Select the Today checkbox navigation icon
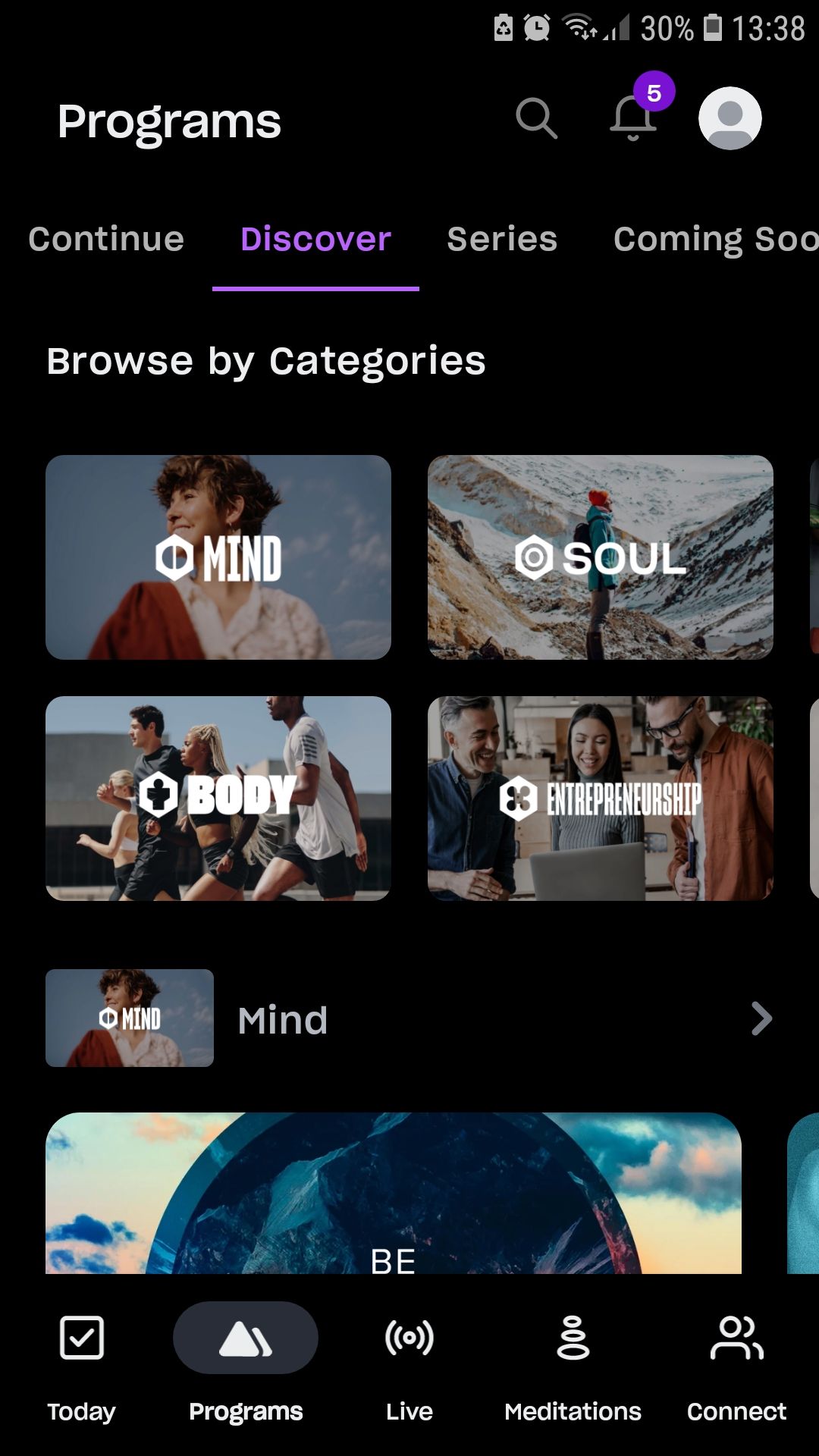Screen dimensions: 819x1456 [x=80, y=1337]
